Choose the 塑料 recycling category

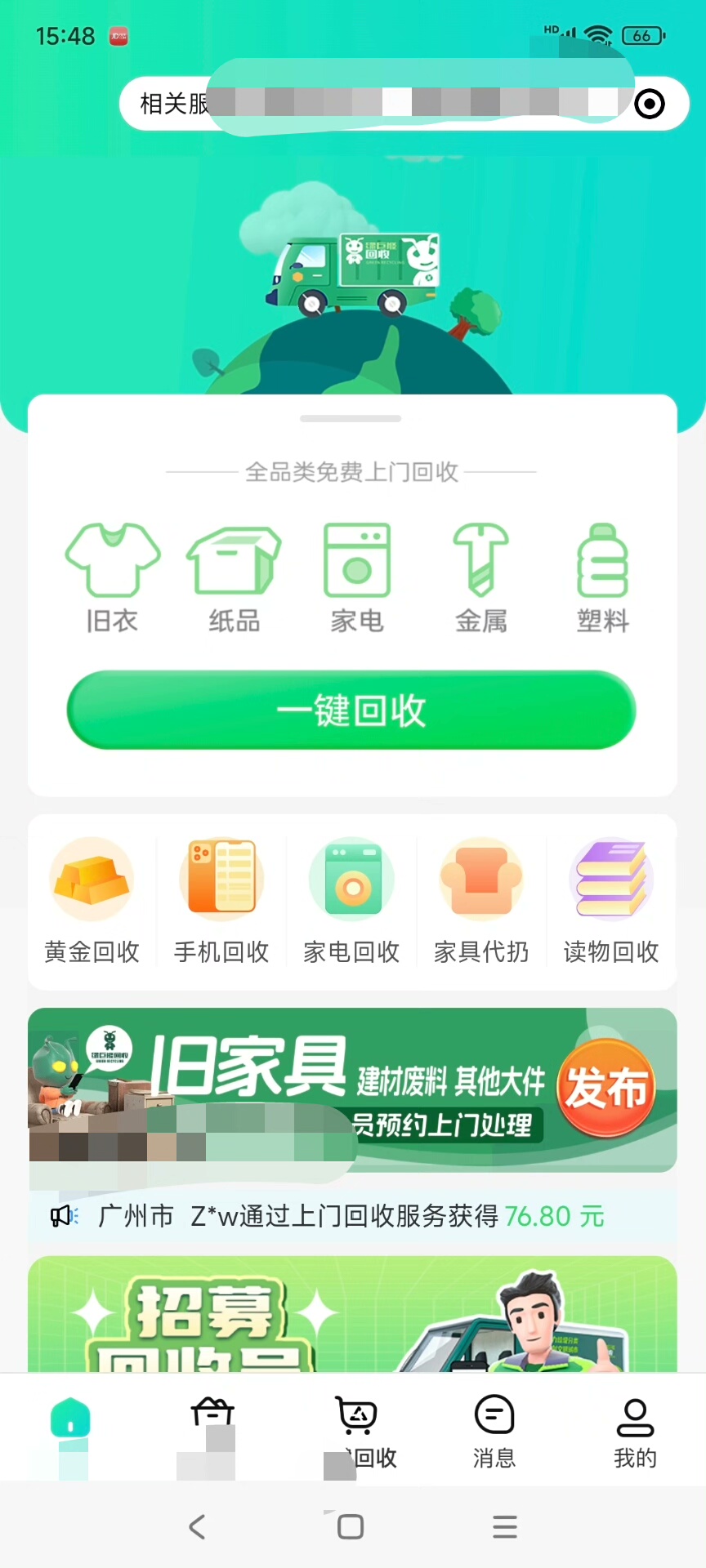[602, 577]
